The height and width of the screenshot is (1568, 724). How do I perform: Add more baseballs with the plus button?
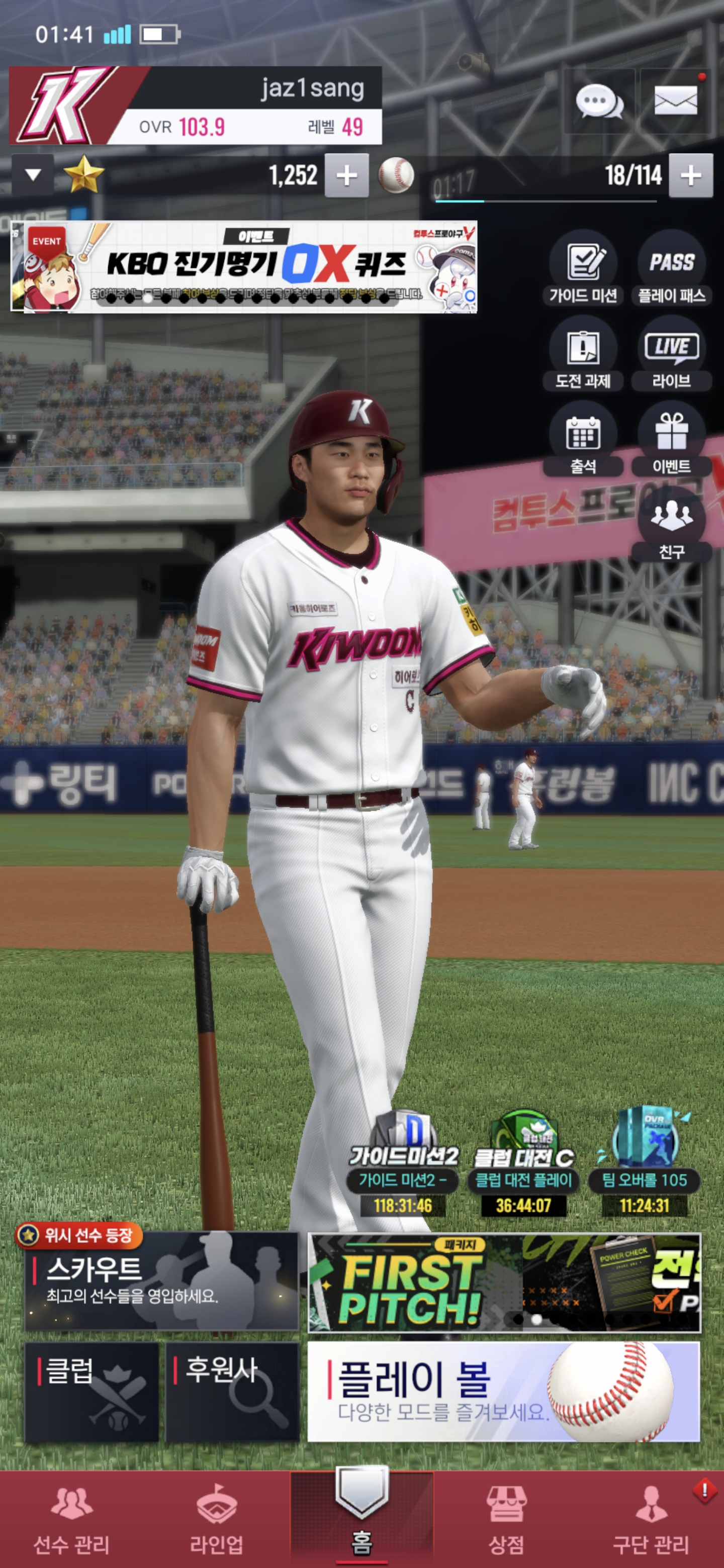click(690, 176)
